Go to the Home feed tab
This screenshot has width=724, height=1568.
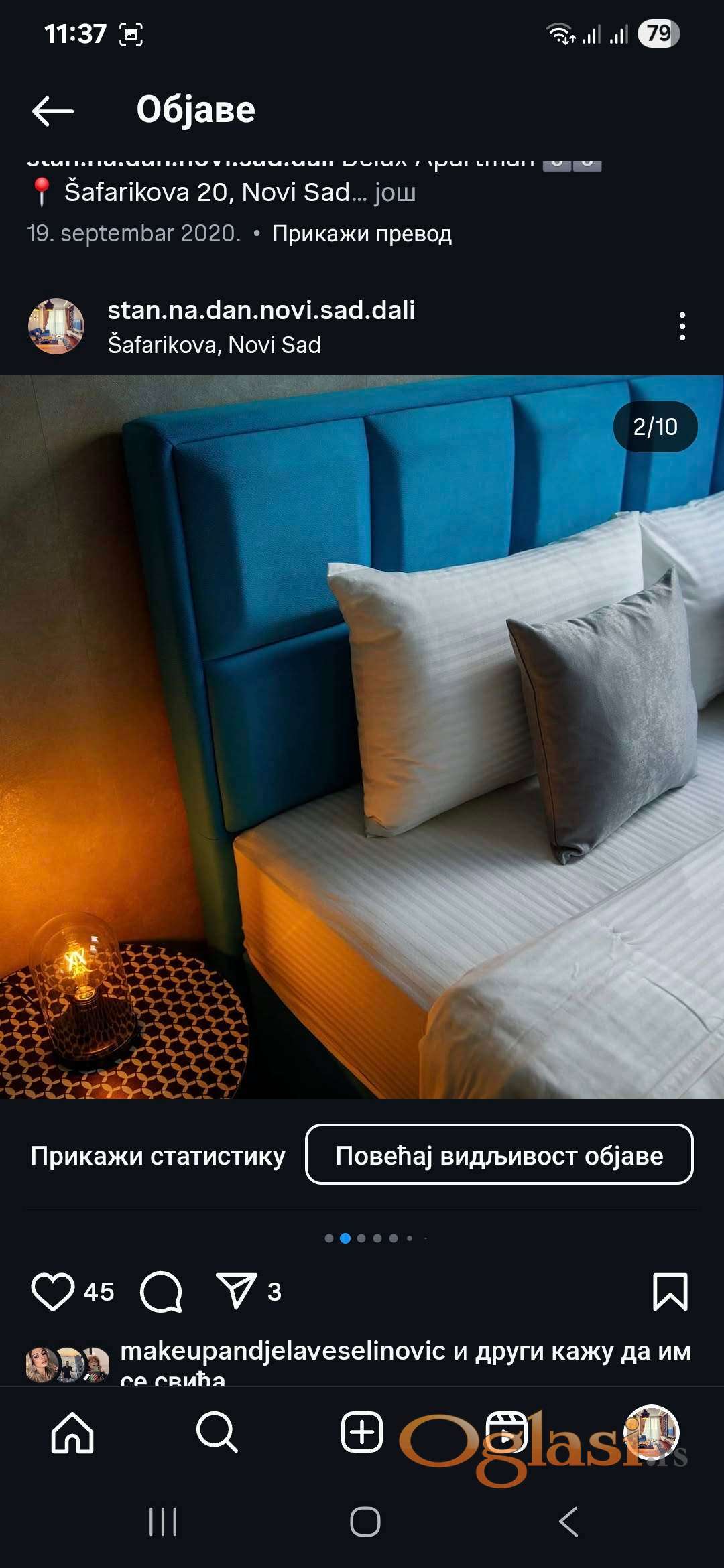72,1432
